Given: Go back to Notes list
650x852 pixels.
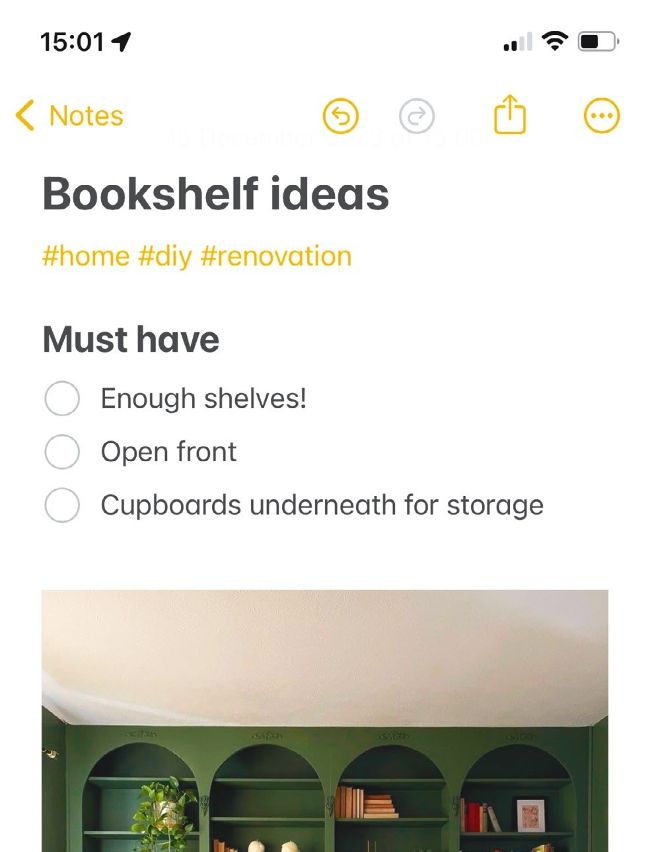Looking at the screenshot, I should point(69,116).
